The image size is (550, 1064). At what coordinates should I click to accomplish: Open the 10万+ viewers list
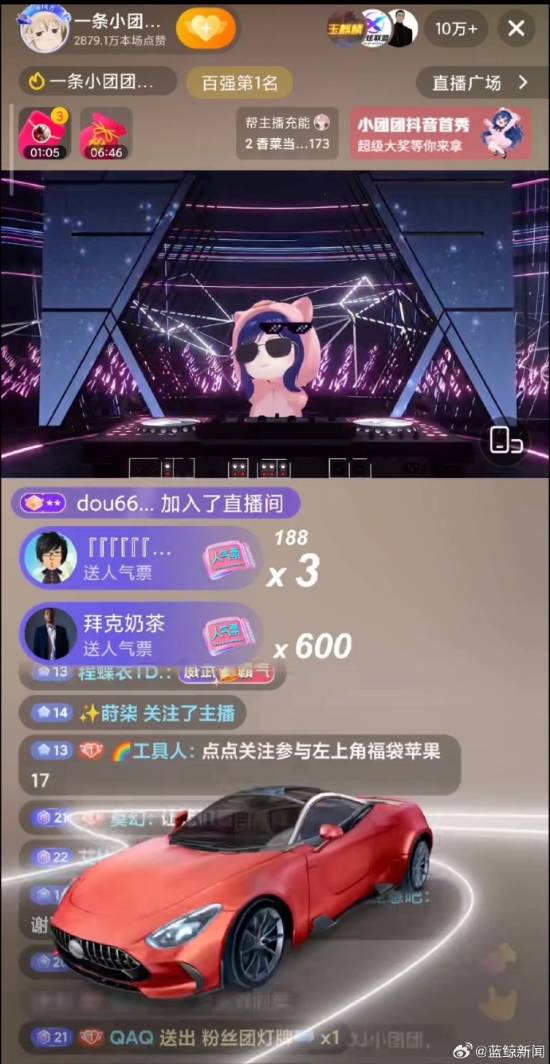click(x=456, y=28)
